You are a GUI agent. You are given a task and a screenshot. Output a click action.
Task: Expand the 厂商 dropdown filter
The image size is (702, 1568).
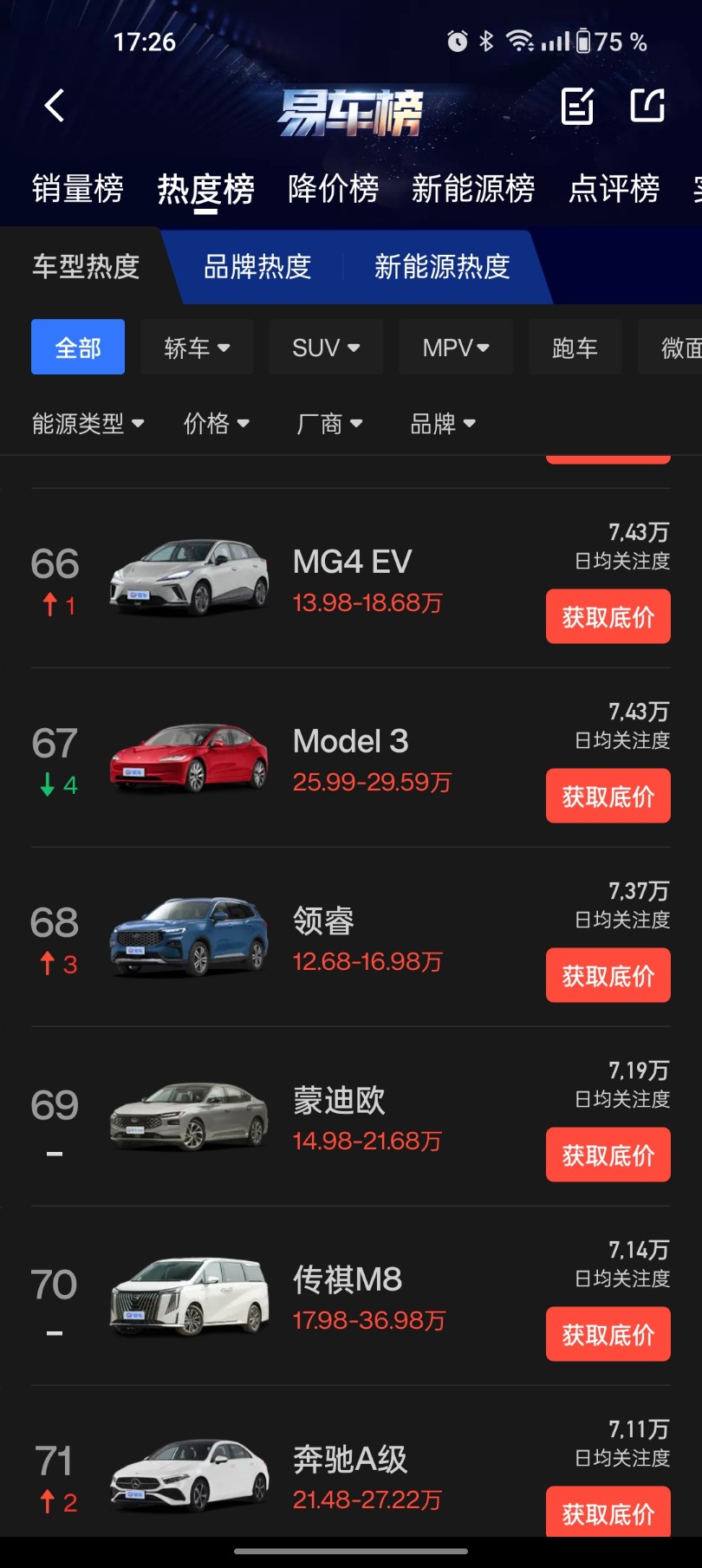pos(330,424)
